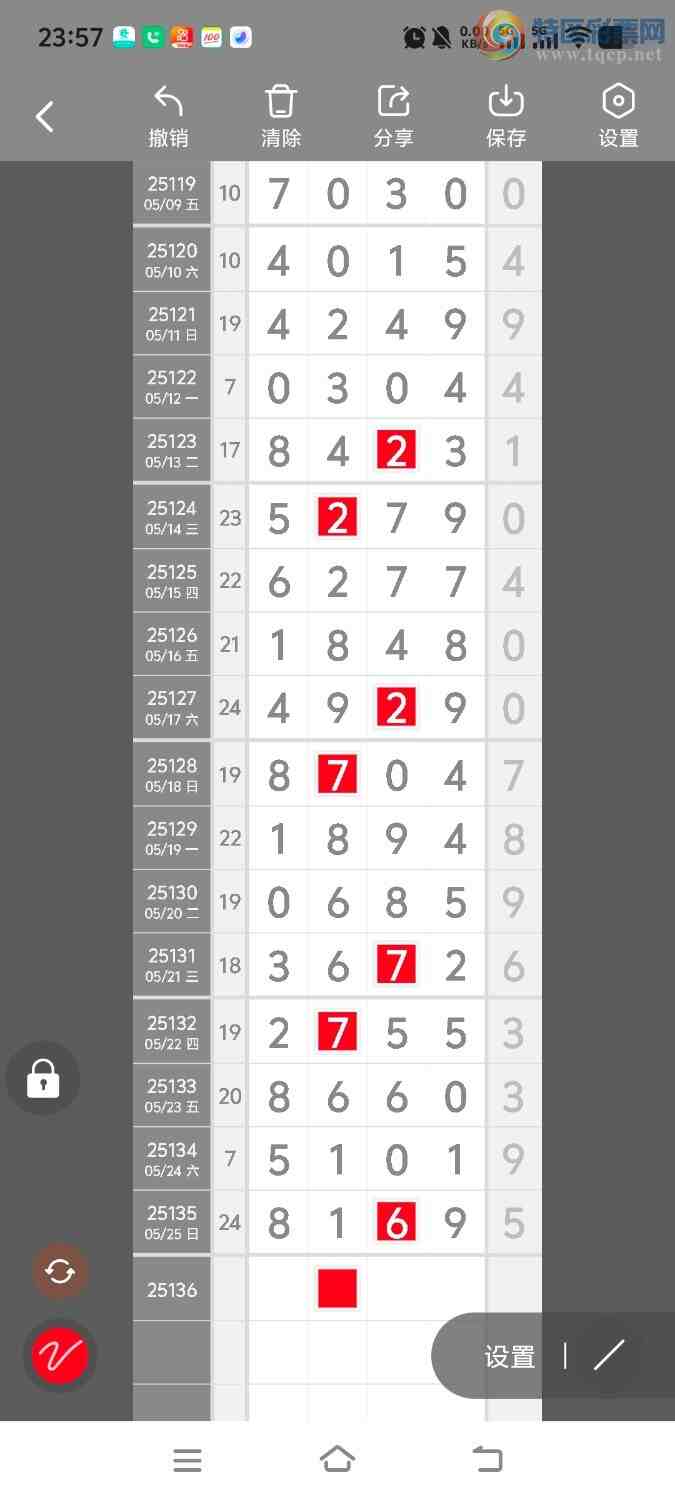Open 设置 in the floating pill

pos(510,1356)
